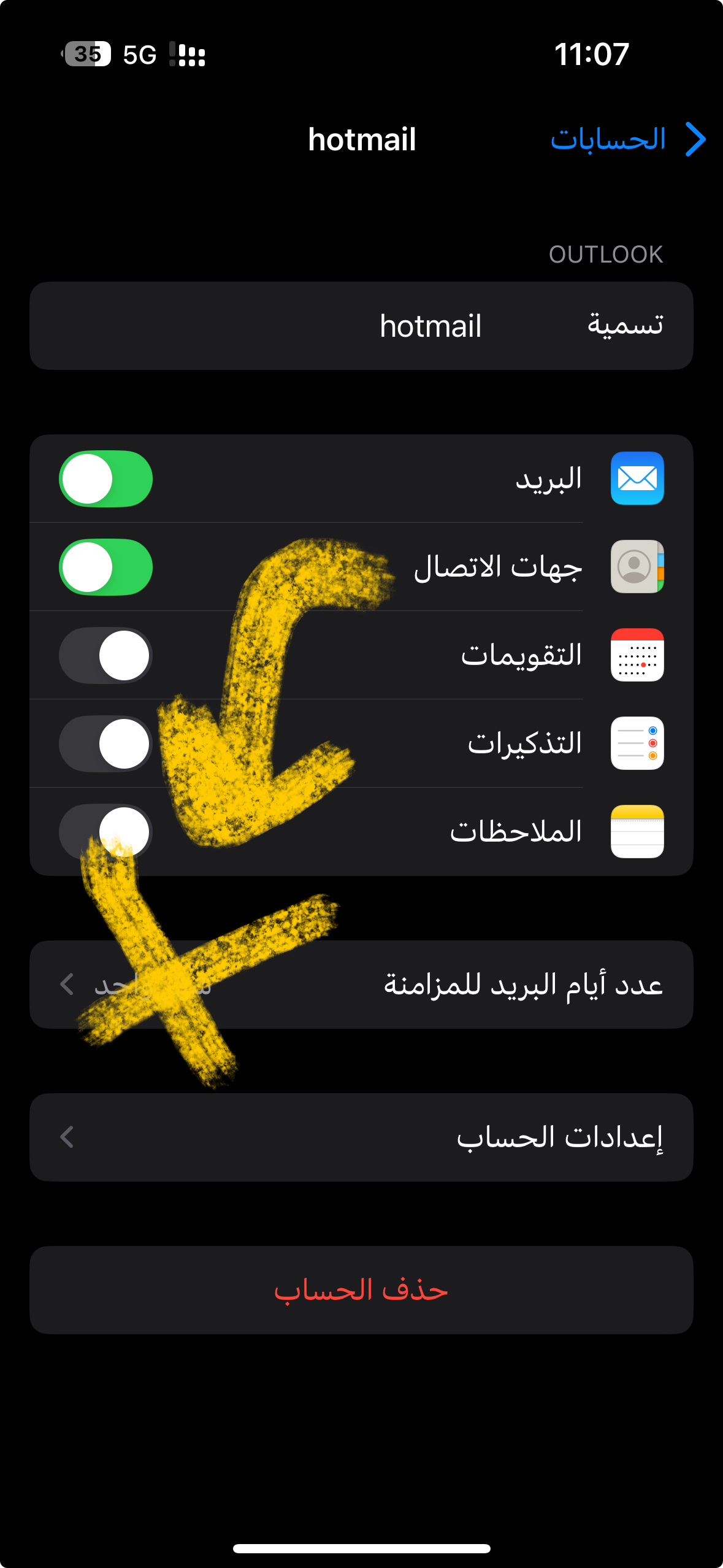The width and height of the screenshot is (723, 1568).
Task: Disable جهات الاتصال contacts sync
Action: pos(105,567)
